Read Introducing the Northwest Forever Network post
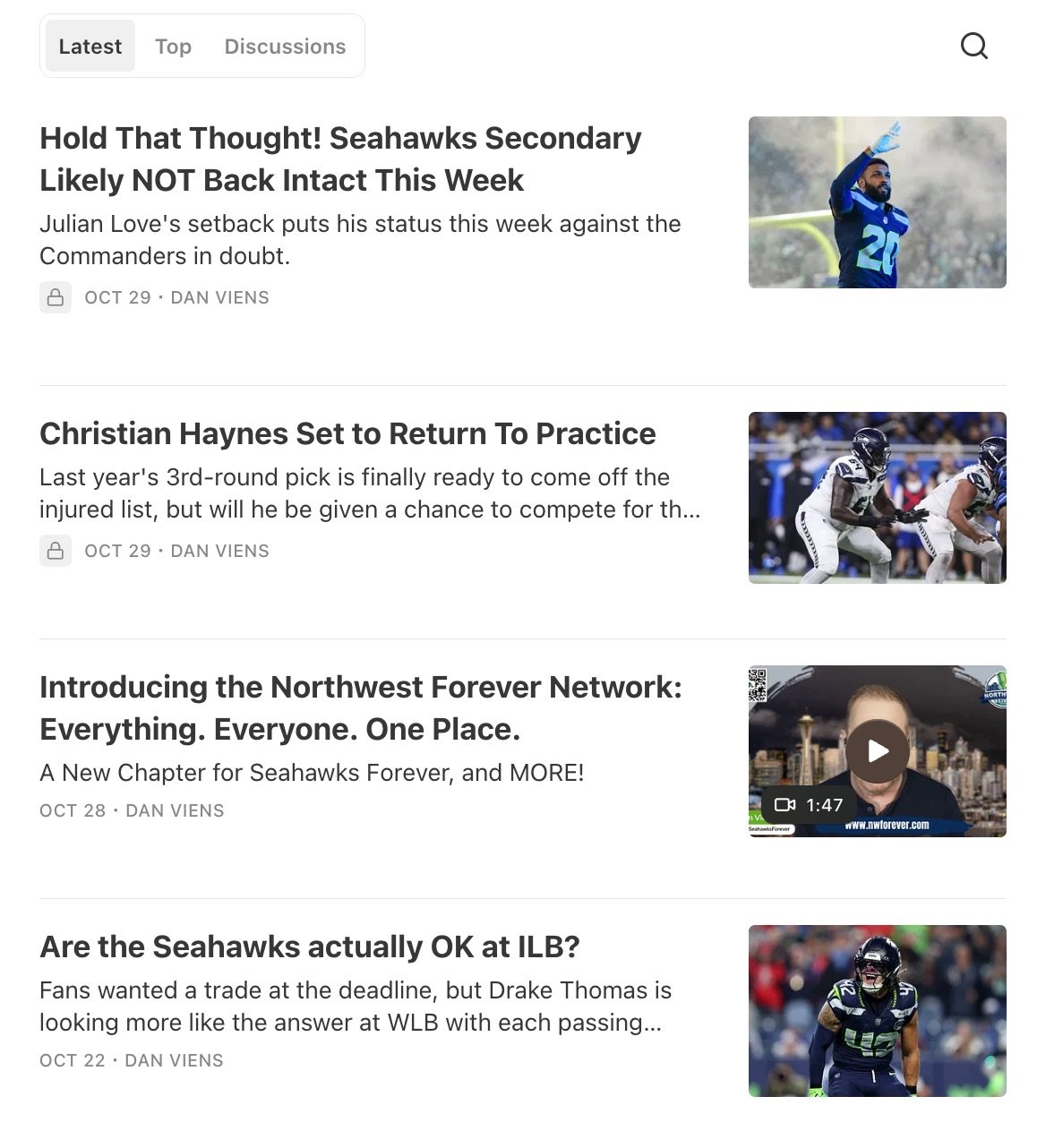This screenshot has width=1046, height=1148. point(360,708)
